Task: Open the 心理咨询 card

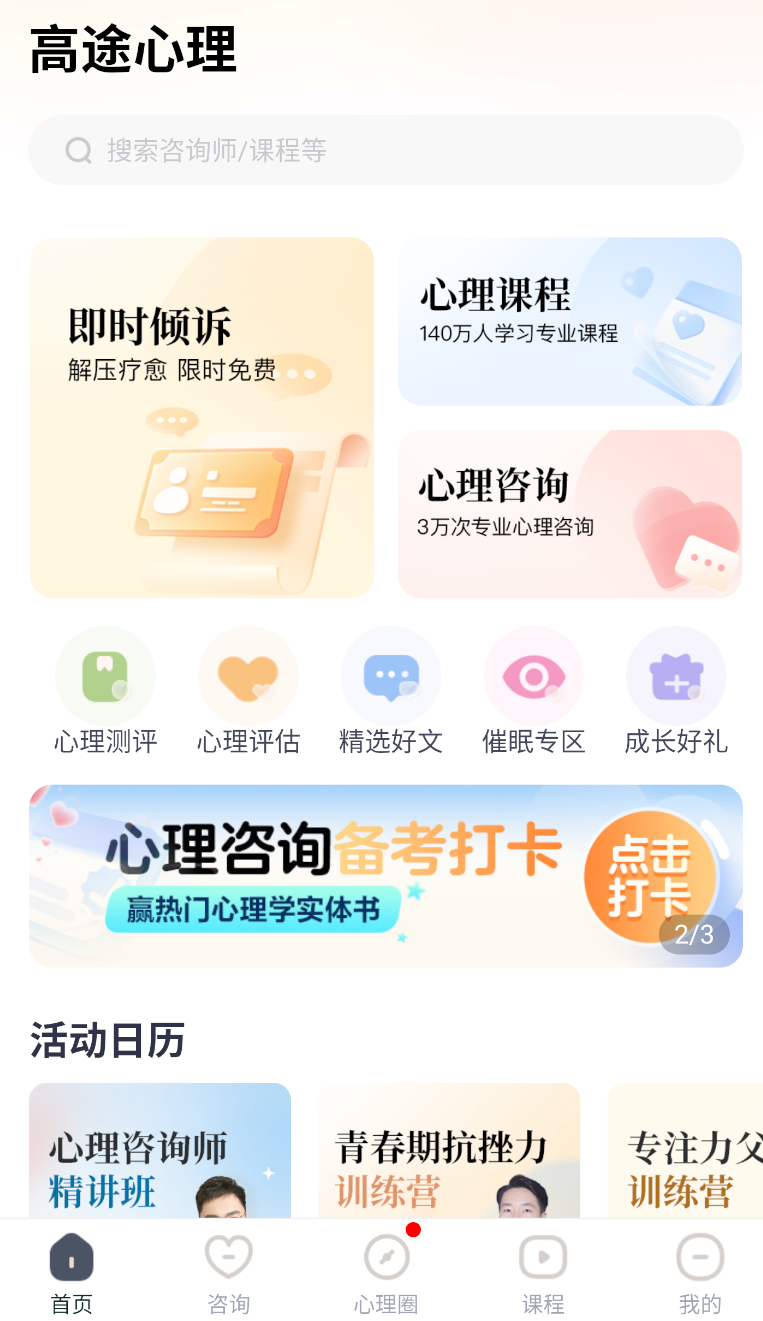Action: click(569, 513)
